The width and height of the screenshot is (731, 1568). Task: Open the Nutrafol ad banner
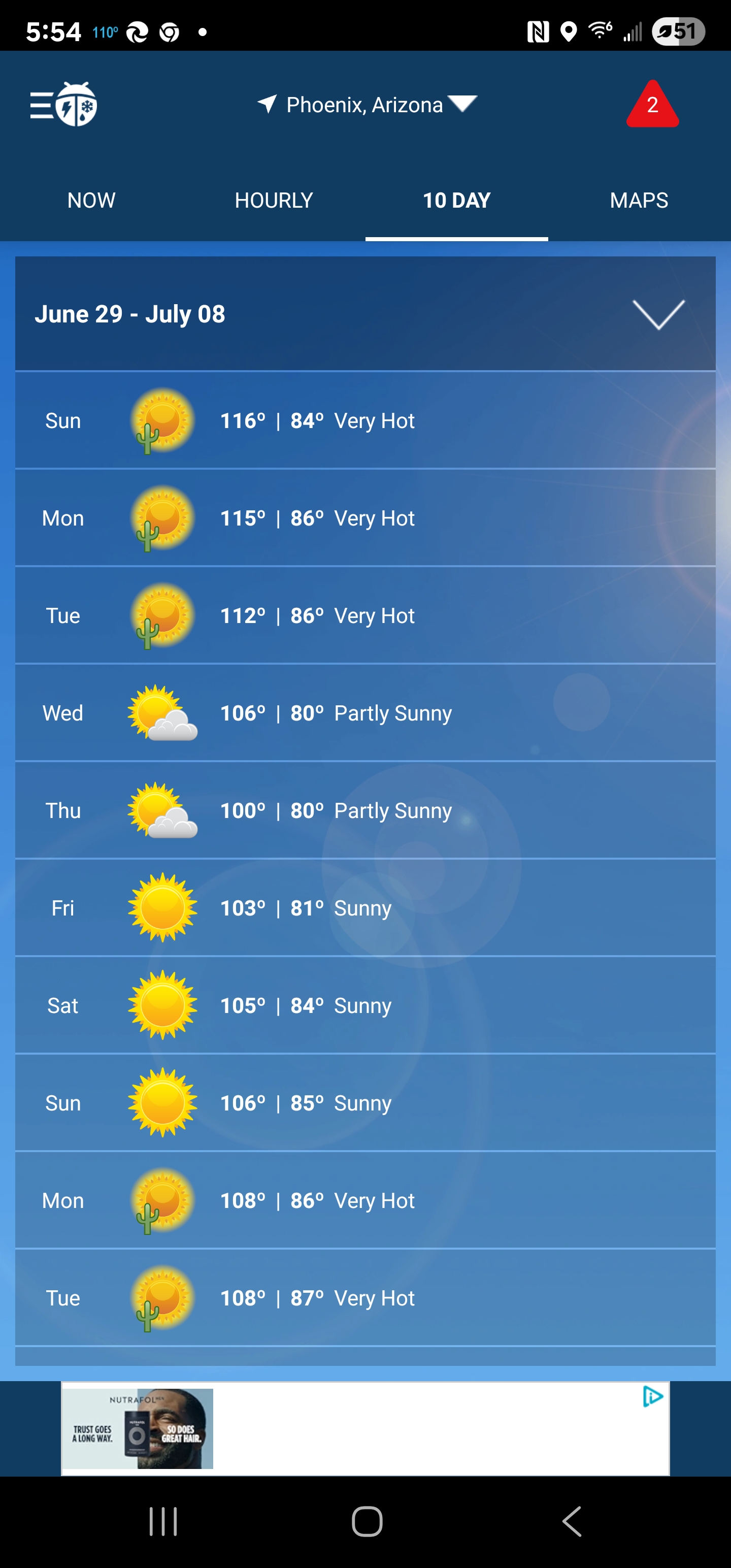pos(365,1428)
